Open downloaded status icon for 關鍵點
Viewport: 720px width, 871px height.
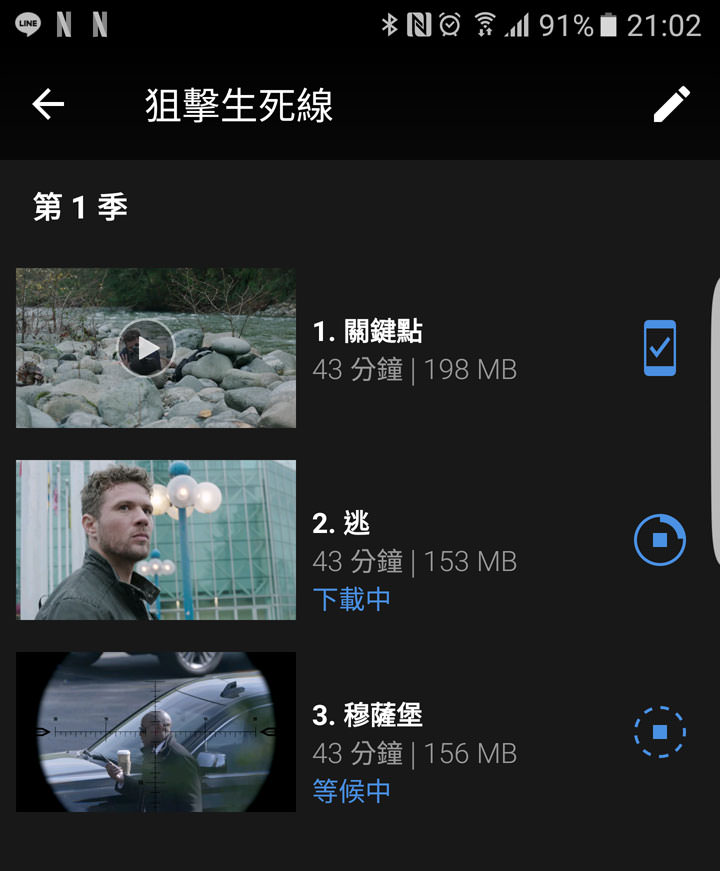pyautogui.click(x=660, y=348)
